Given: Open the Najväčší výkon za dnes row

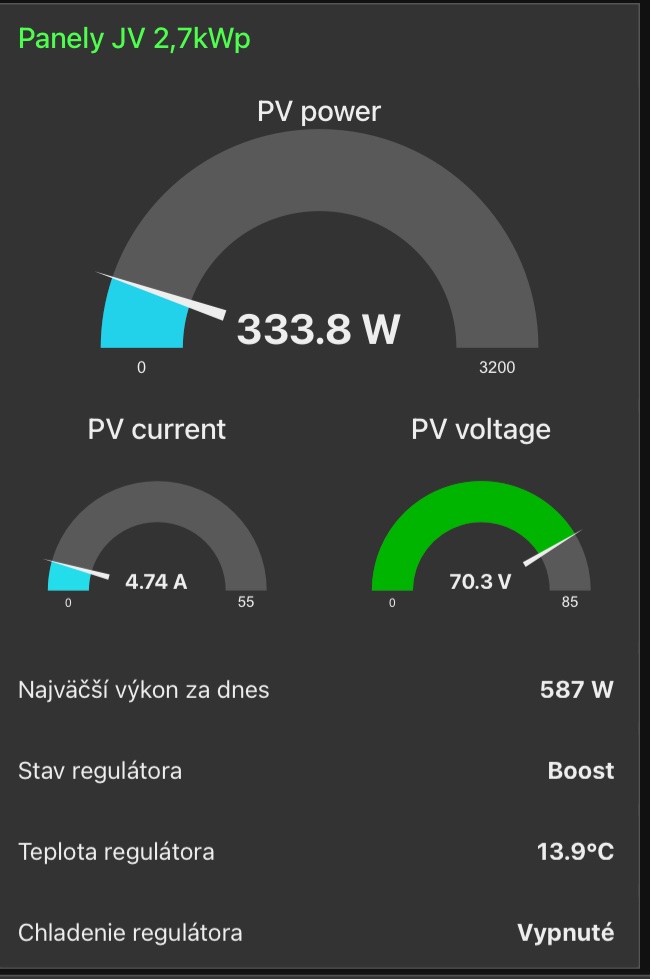Looking at the screenshot, I should pyautogui.click(x=316, y=689).
